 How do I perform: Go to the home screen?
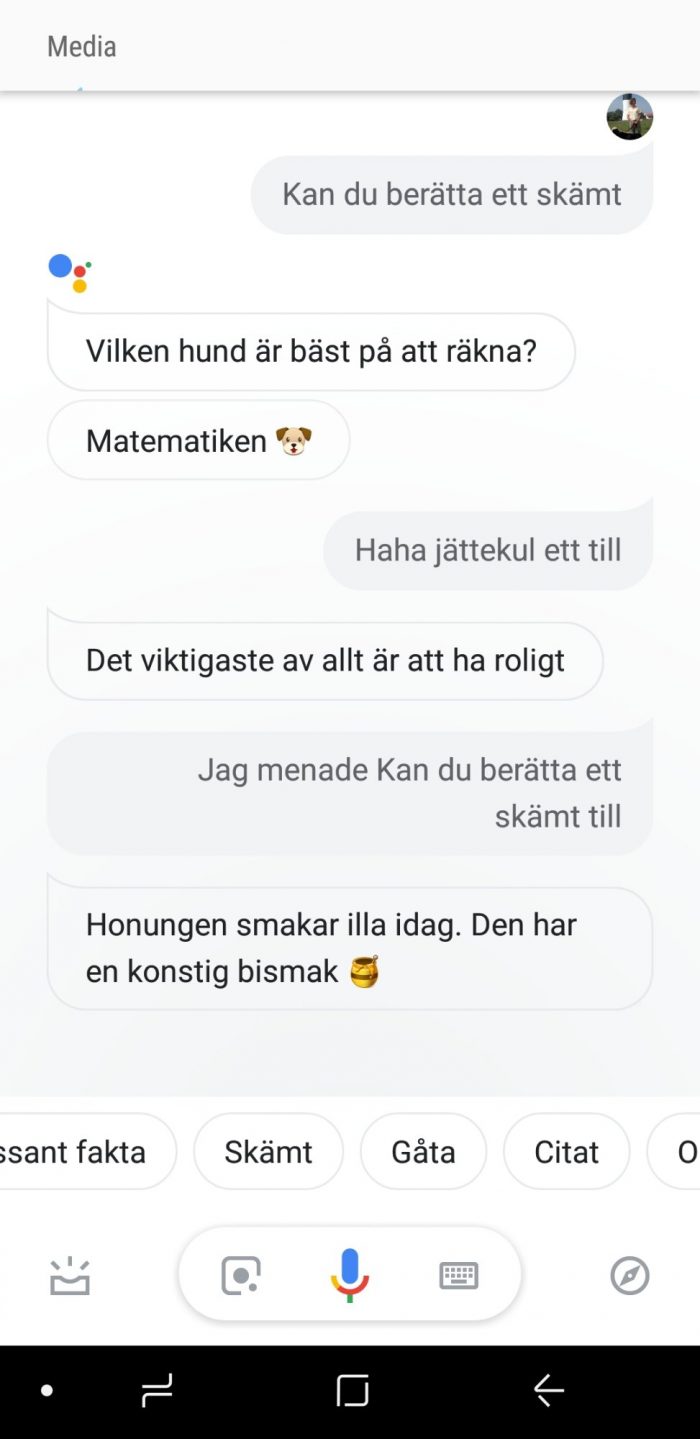coord(352,1390)
